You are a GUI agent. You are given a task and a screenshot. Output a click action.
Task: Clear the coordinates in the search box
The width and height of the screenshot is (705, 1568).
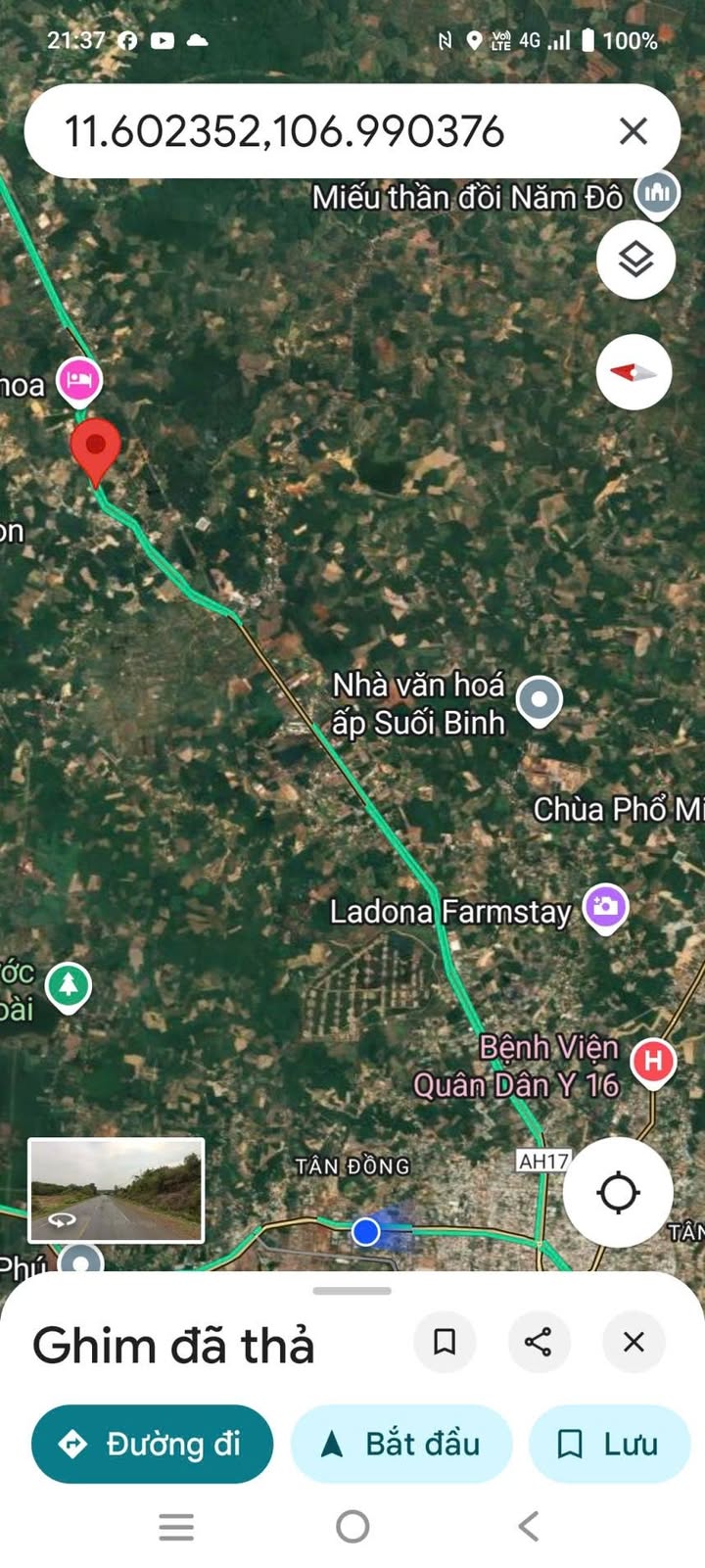[634, 131]
